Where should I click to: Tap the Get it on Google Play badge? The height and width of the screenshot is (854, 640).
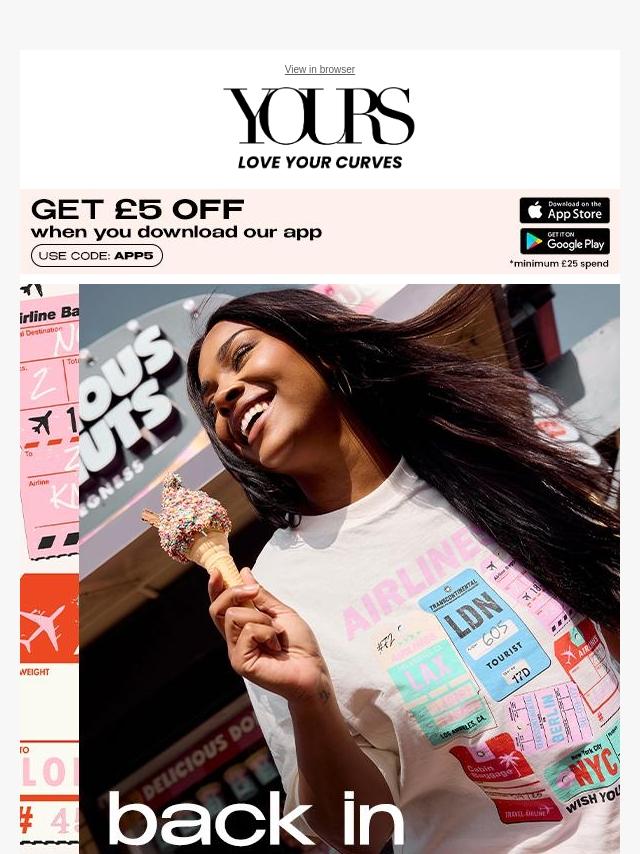point(564,241)
